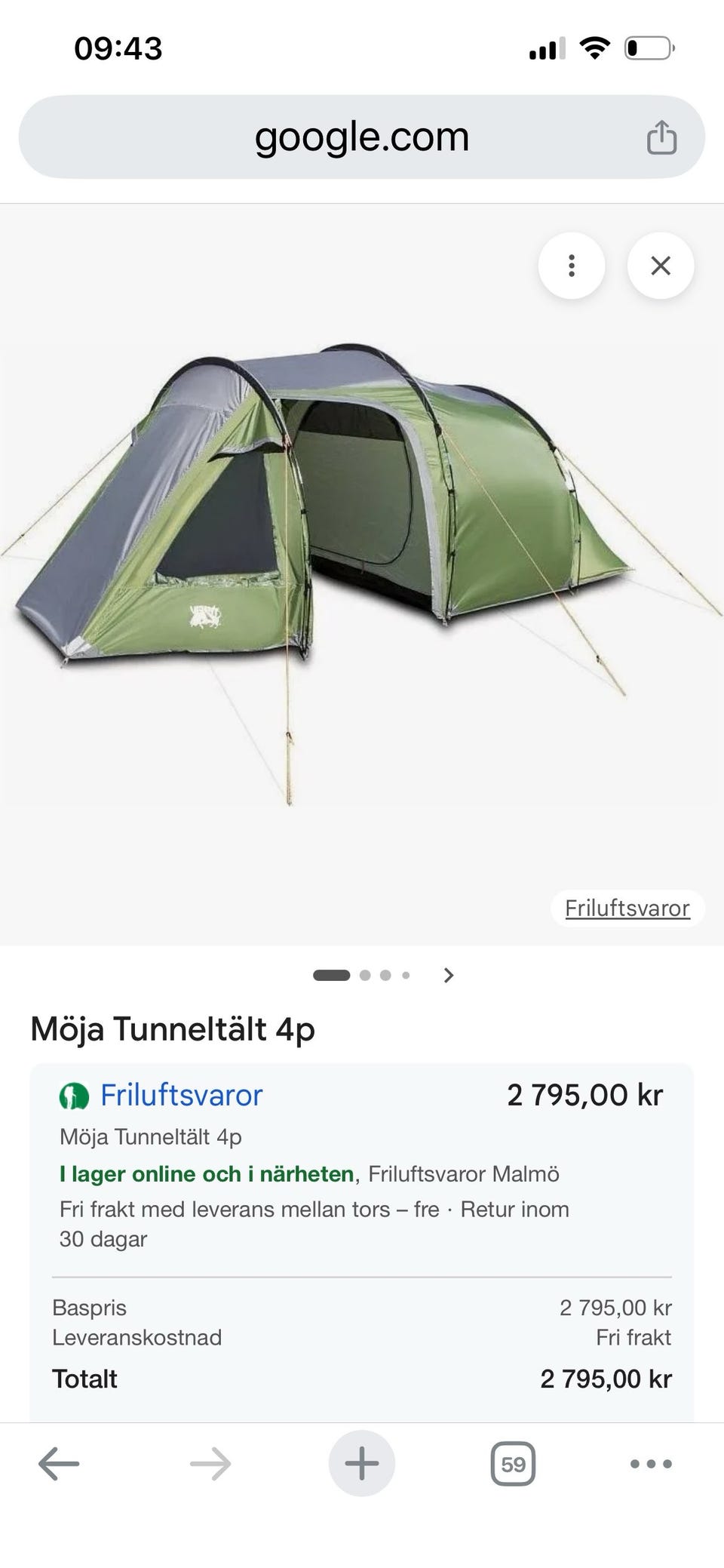This screenshot has width=724, height=1568.
Task: Share this page from the address bar
Action: pos(661,137)
